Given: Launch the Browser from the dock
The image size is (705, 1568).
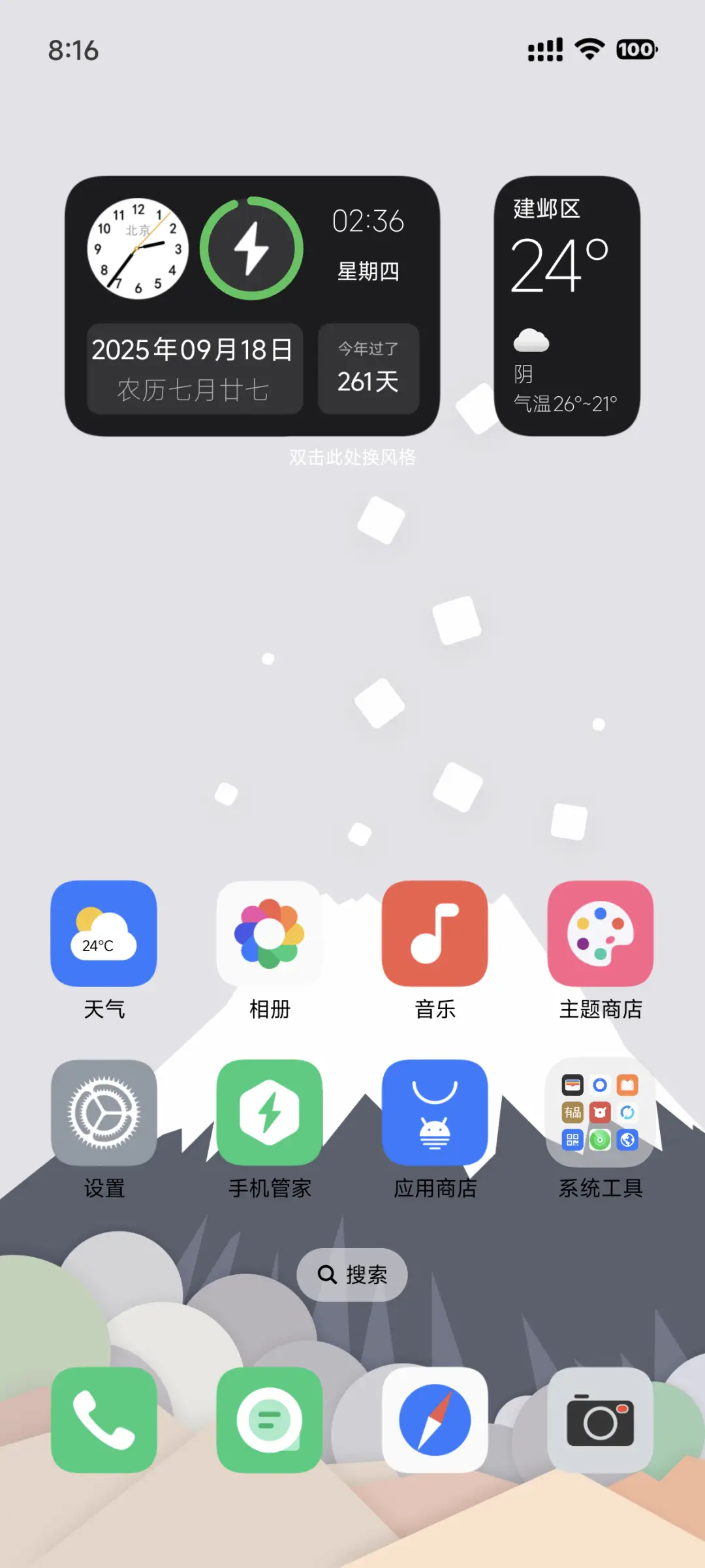Looking at the screenshot, I should [435, 1423].
